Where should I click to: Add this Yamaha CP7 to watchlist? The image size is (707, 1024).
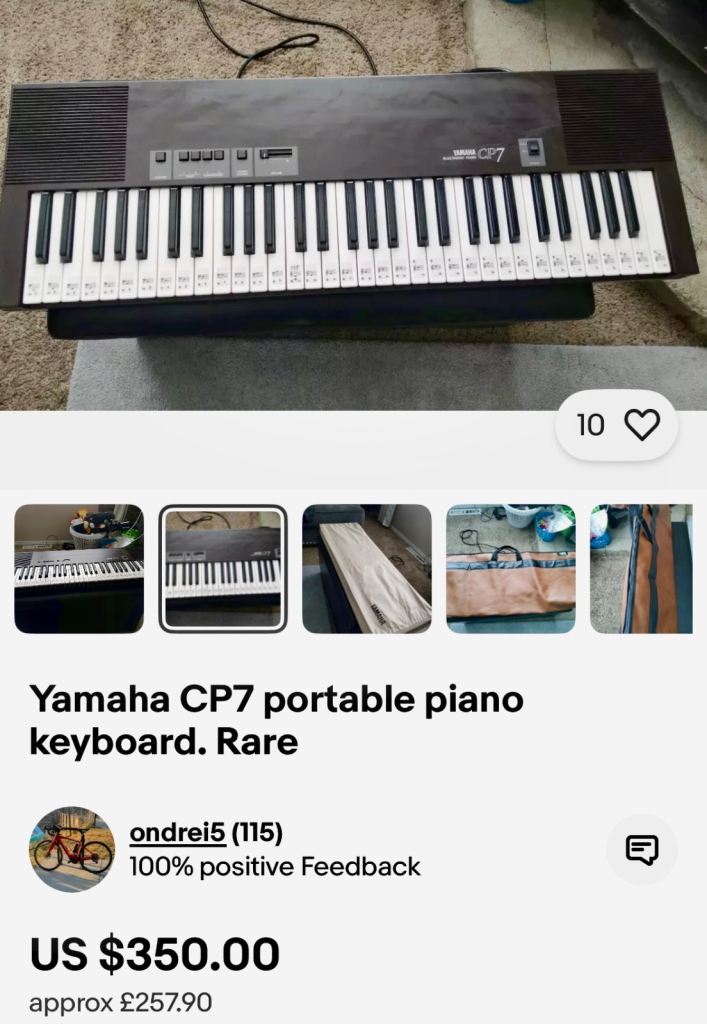(641, 425)
